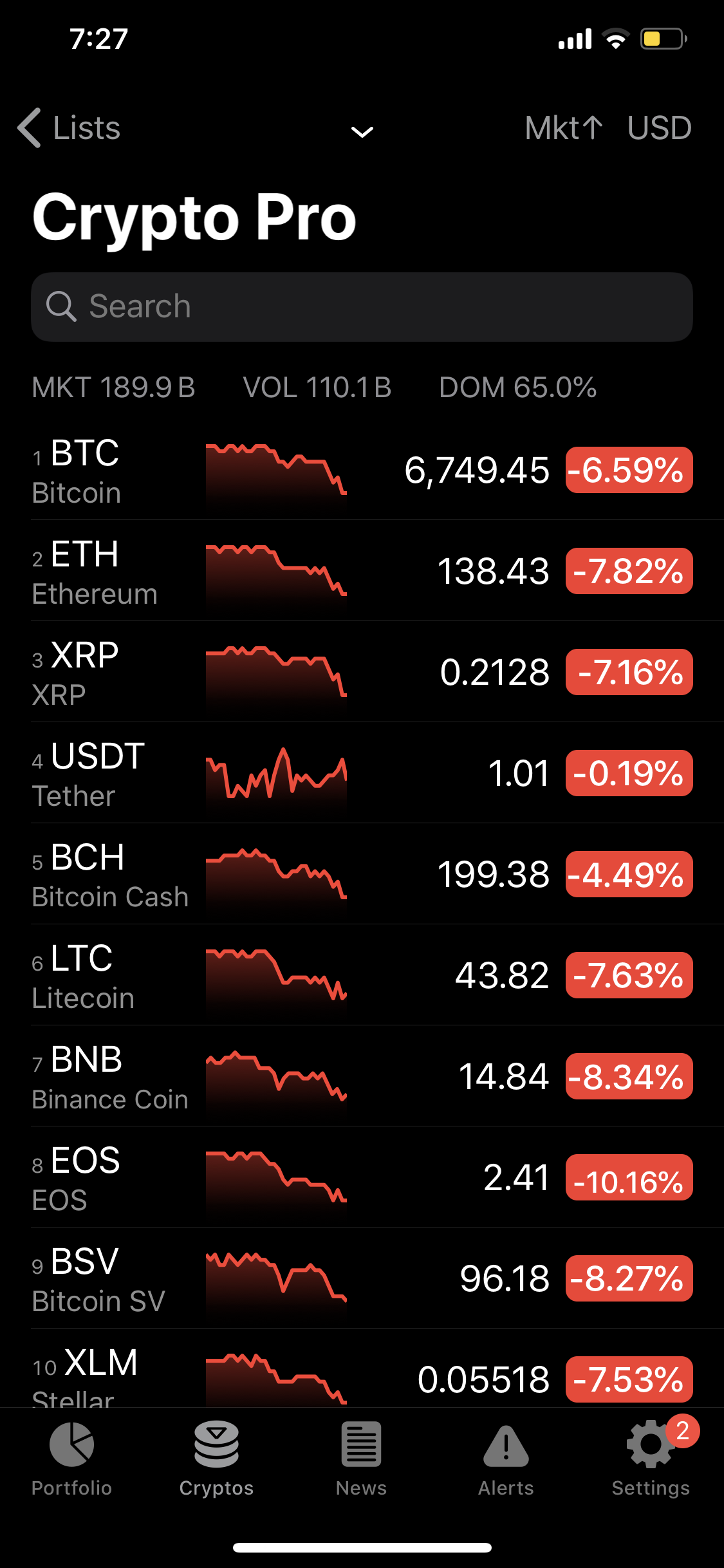Screen dimensions: 724x1568
Task: Tap the Search field
Action: 362,306
